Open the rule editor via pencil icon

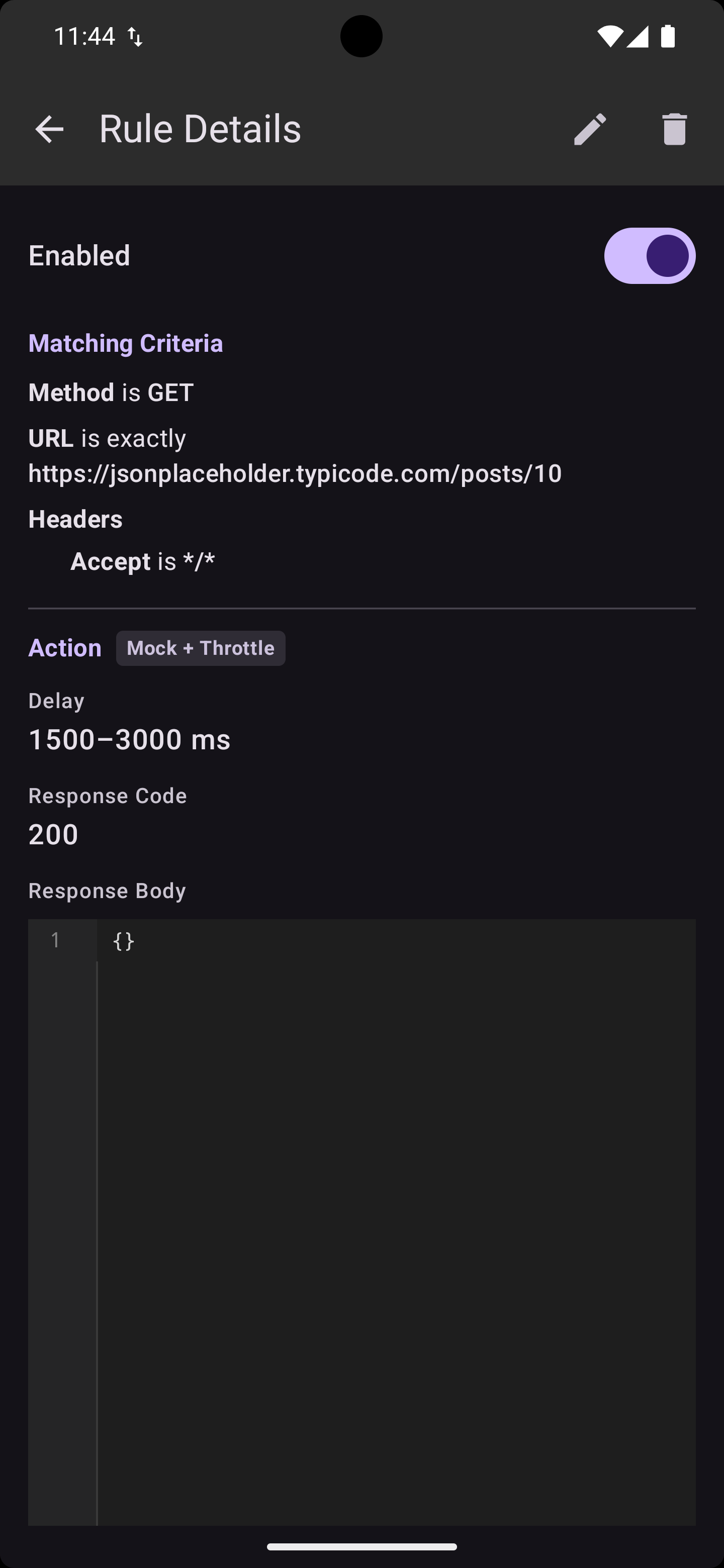click(590, 129)
